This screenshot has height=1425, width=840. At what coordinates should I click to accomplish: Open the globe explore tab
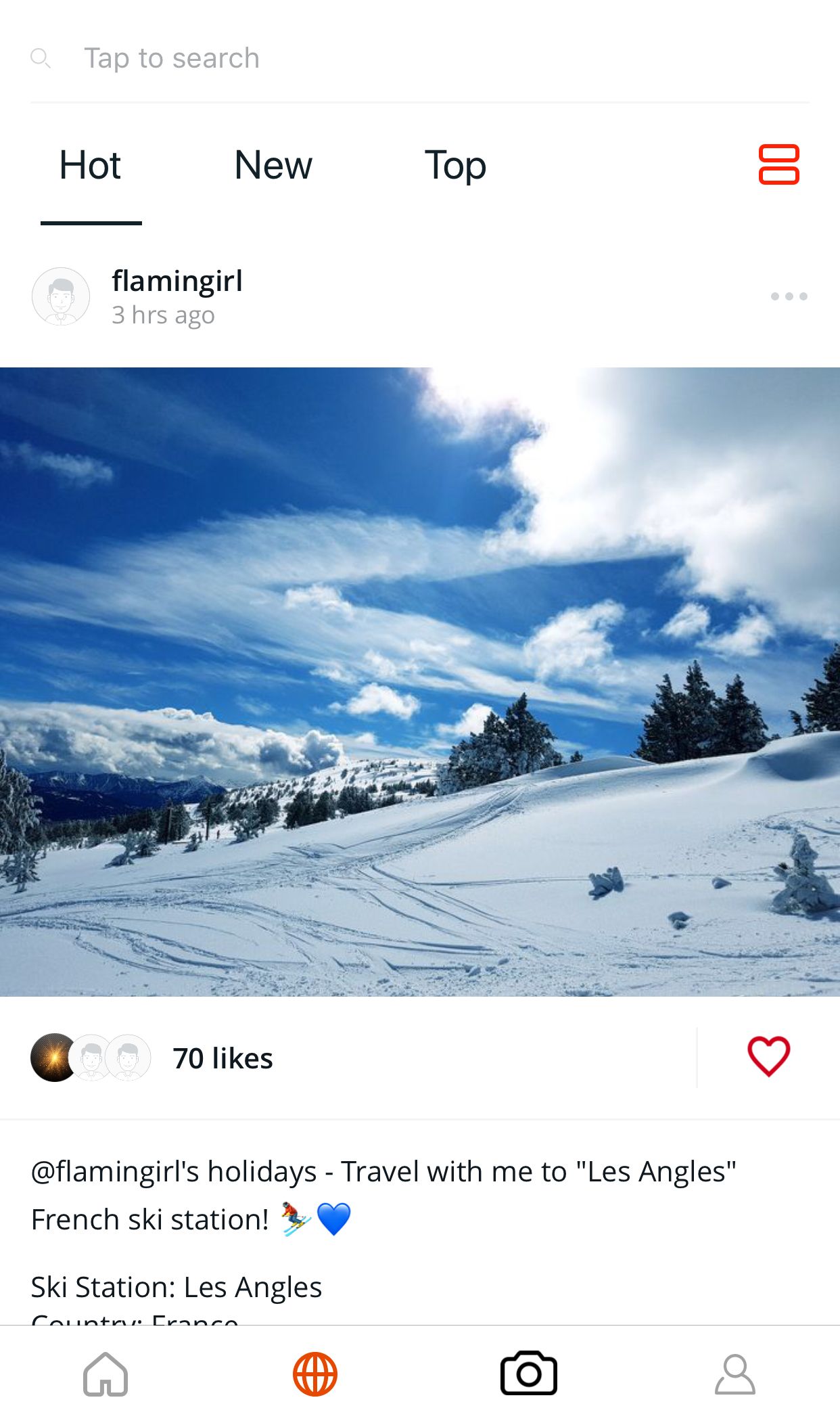pos(315,1374)
